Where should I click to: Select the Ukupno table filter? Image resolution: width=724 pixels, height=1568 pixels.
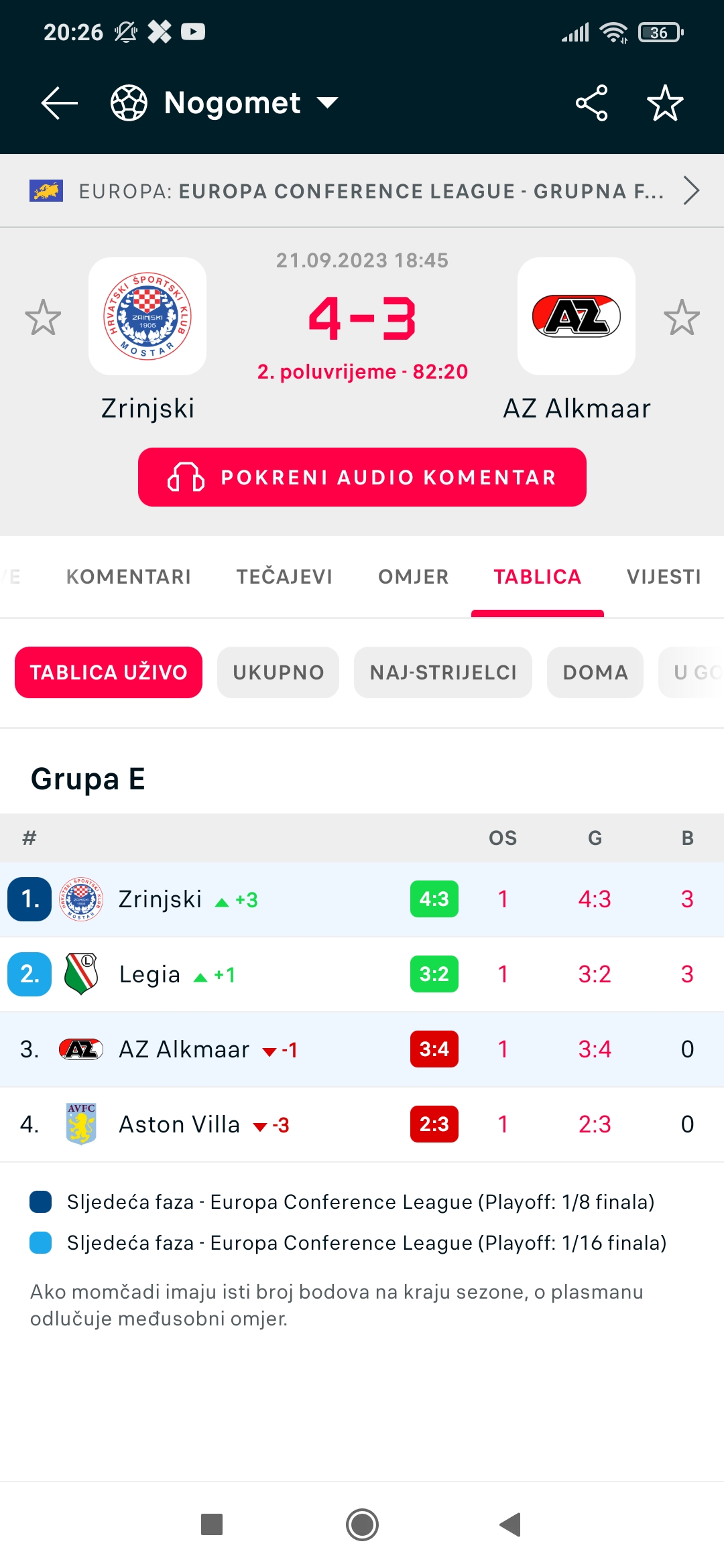278,672
